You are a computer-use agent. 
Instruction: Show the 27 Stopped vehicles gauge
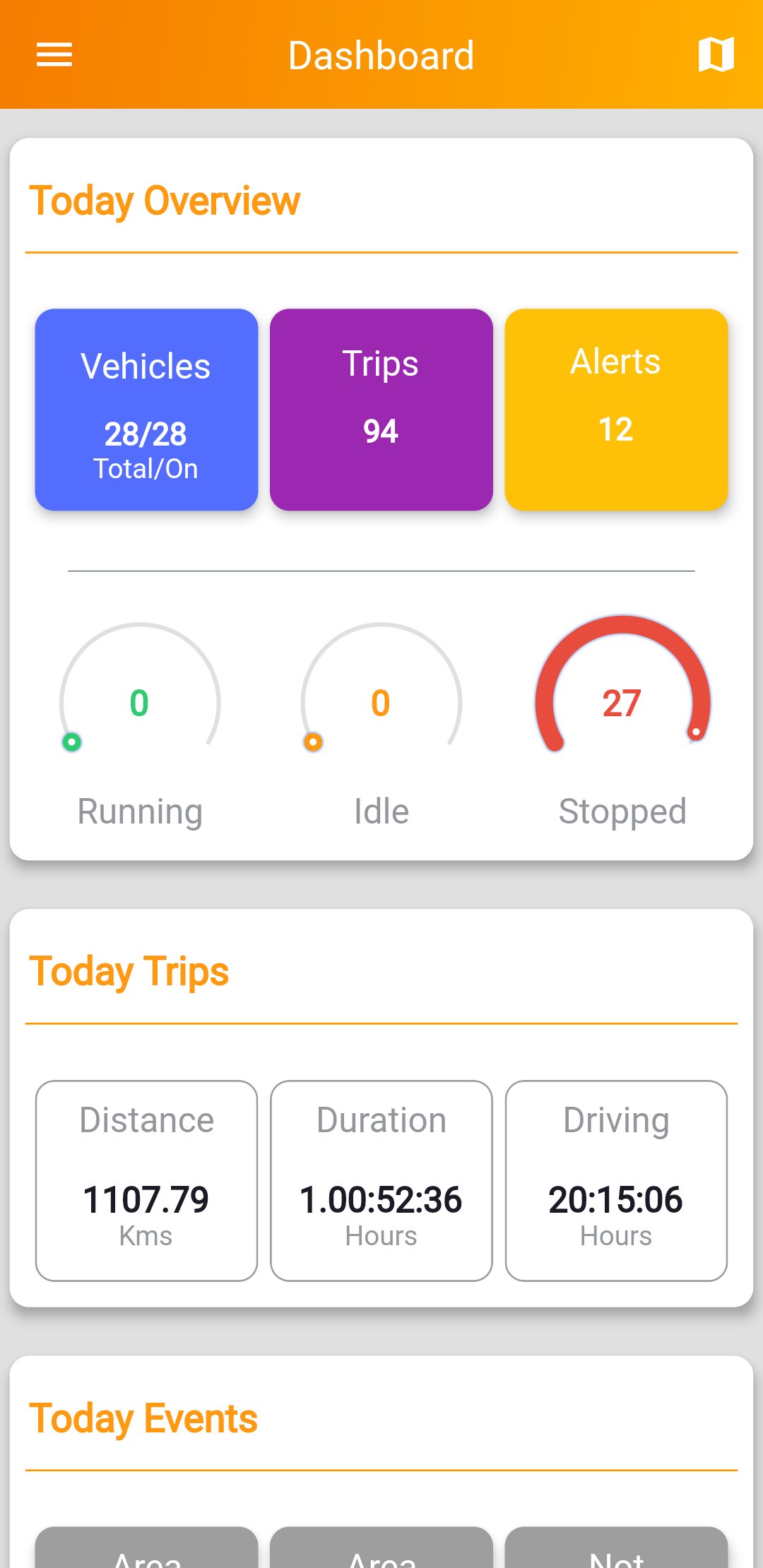[622, 703]
